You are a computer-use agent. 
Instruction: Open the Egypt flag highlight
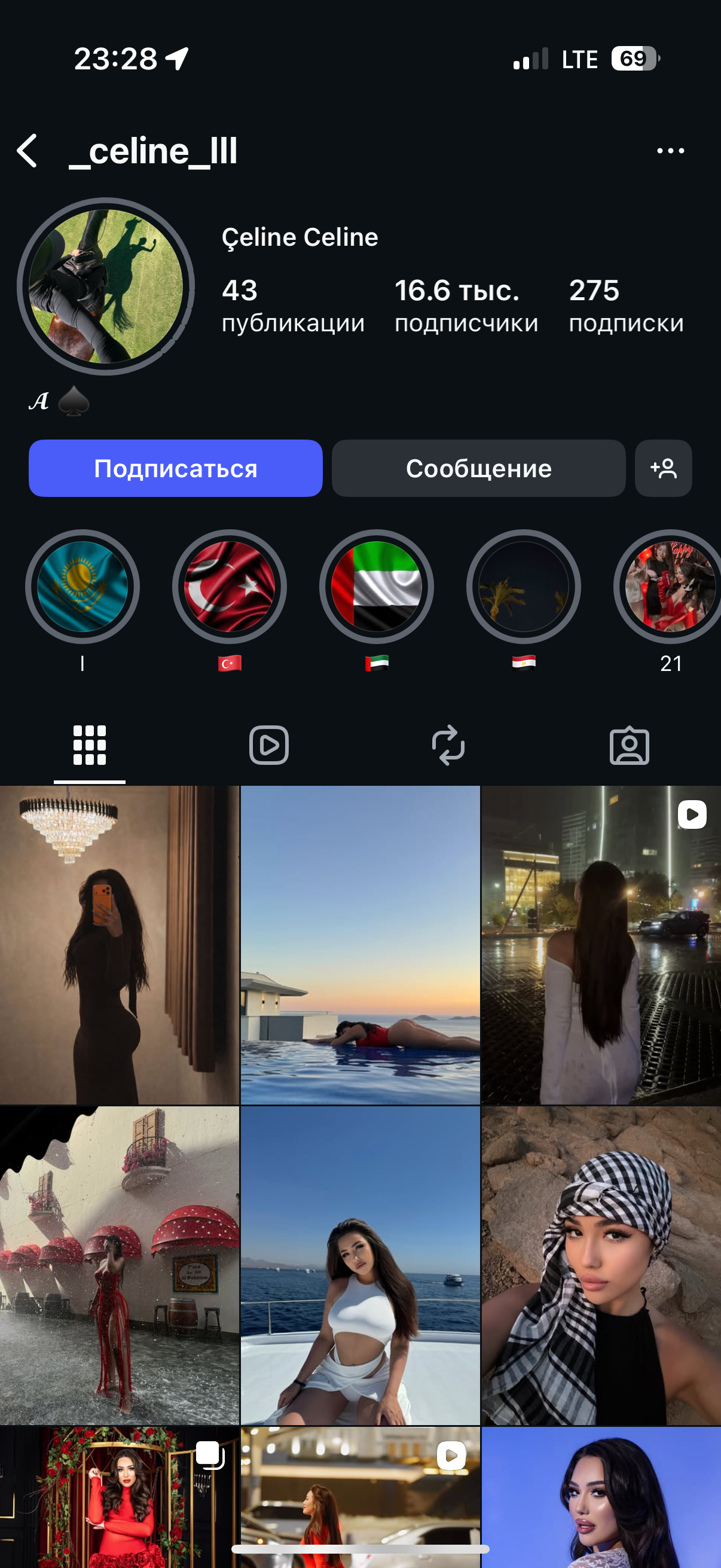523,586
